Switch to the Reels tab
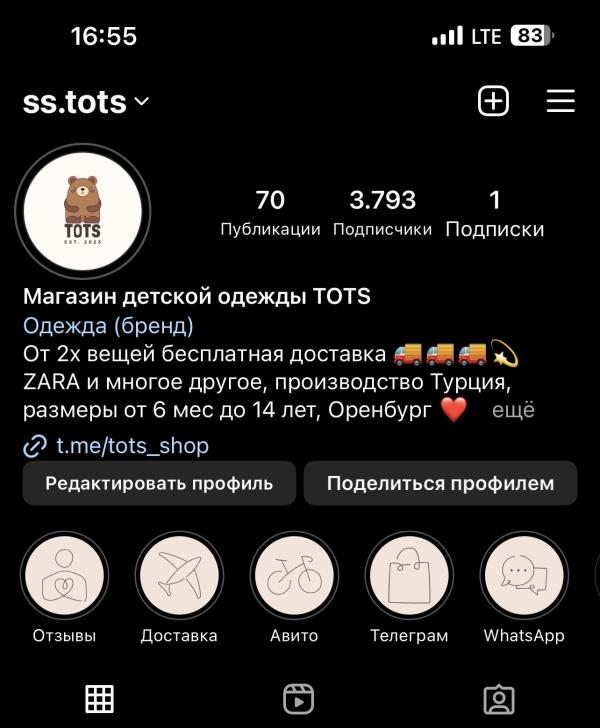 (299, 698)
